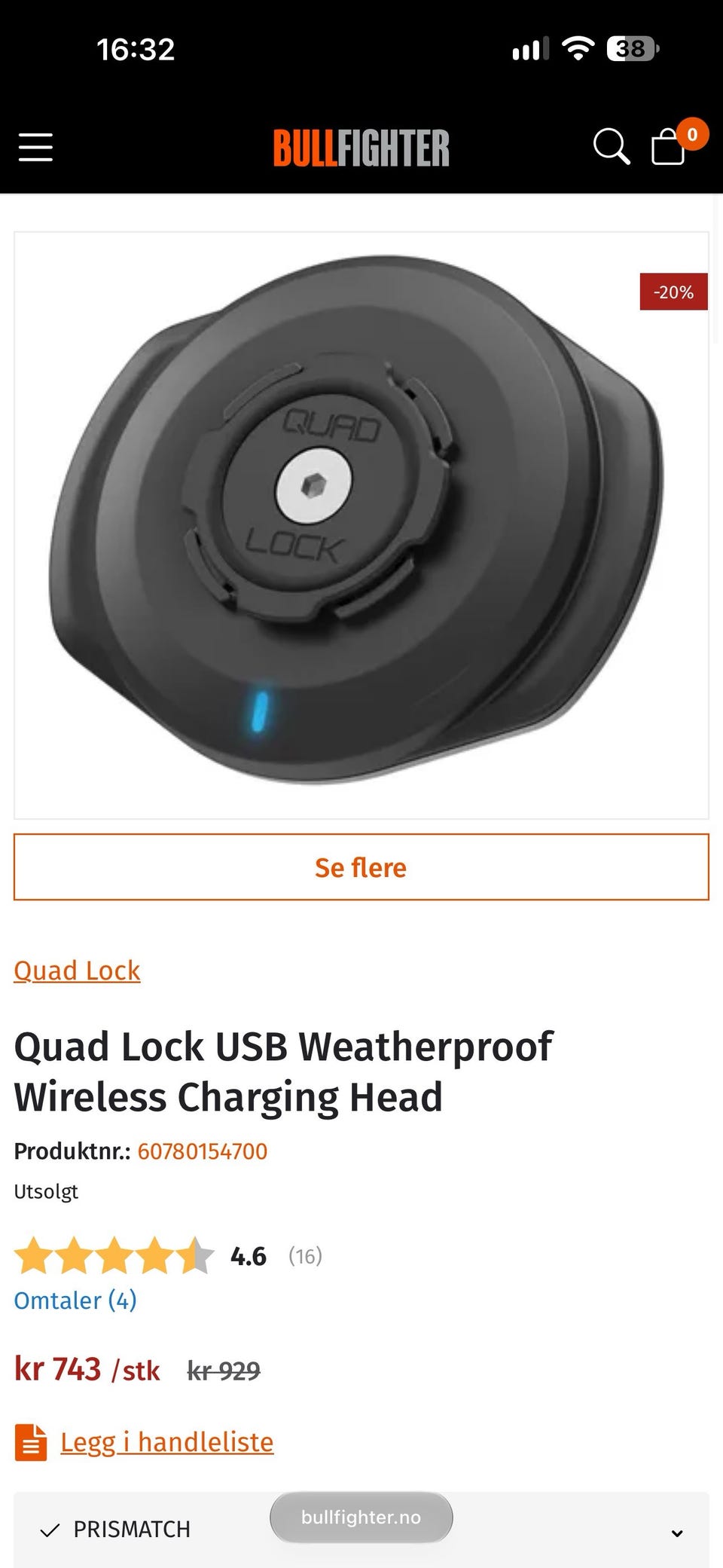Tap the bullfighter.no address pill
Viewport: 723px width, 1568px height.
[361, 1518]
